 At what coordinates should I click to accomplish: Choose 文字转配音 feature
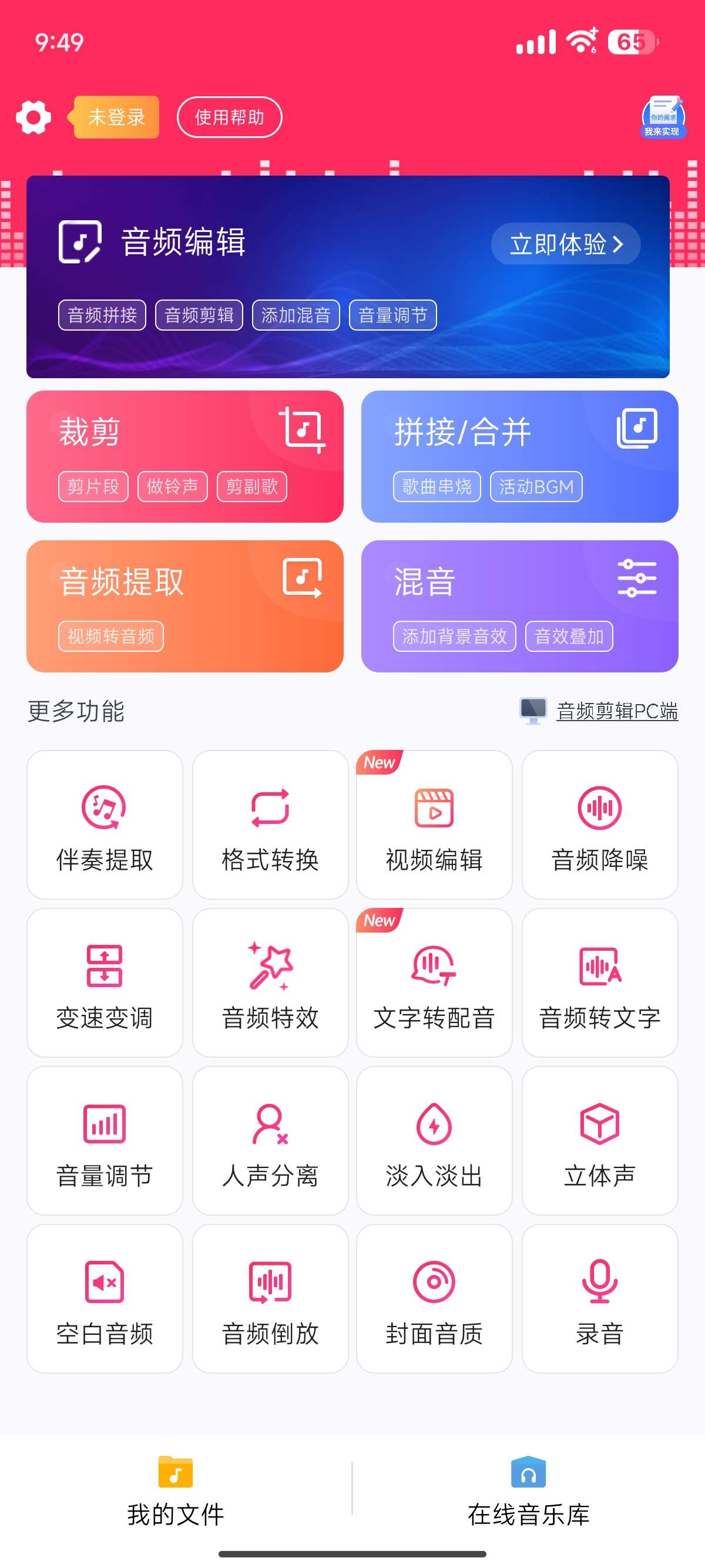(434, 982)
